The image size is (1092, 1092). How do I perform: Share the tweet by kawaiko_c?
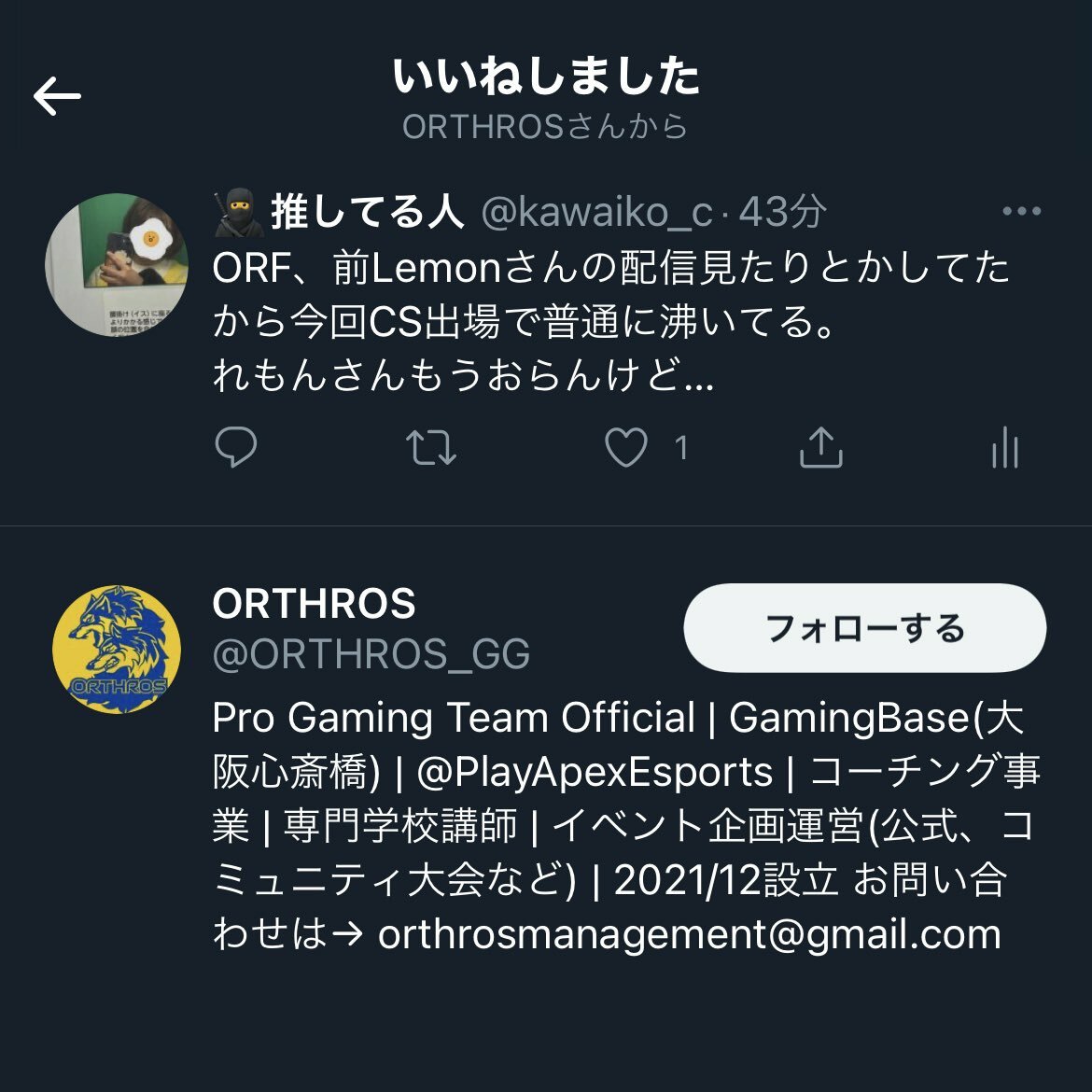820,448
